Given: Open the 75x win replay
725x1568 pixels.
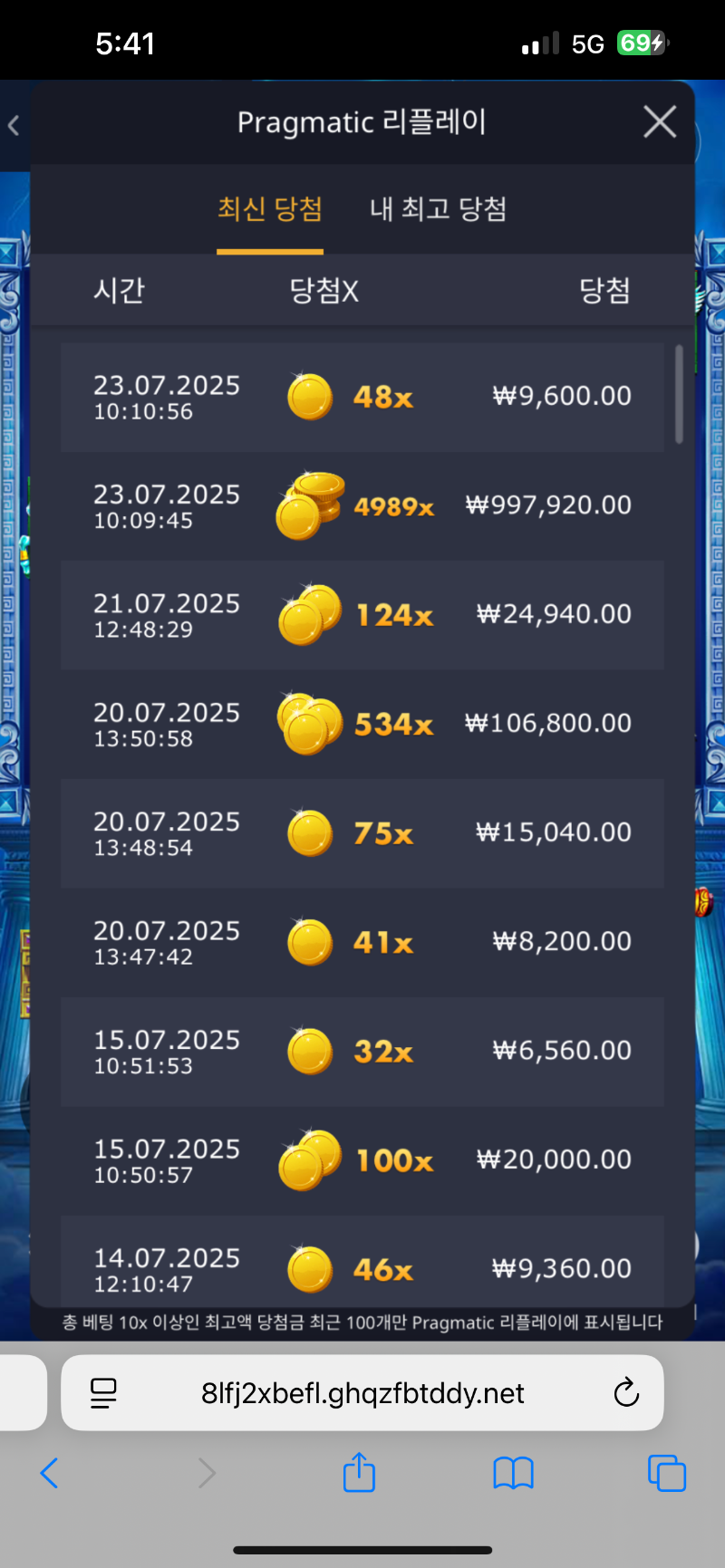Looking at the screenshot, I should (x=362, y=833).
